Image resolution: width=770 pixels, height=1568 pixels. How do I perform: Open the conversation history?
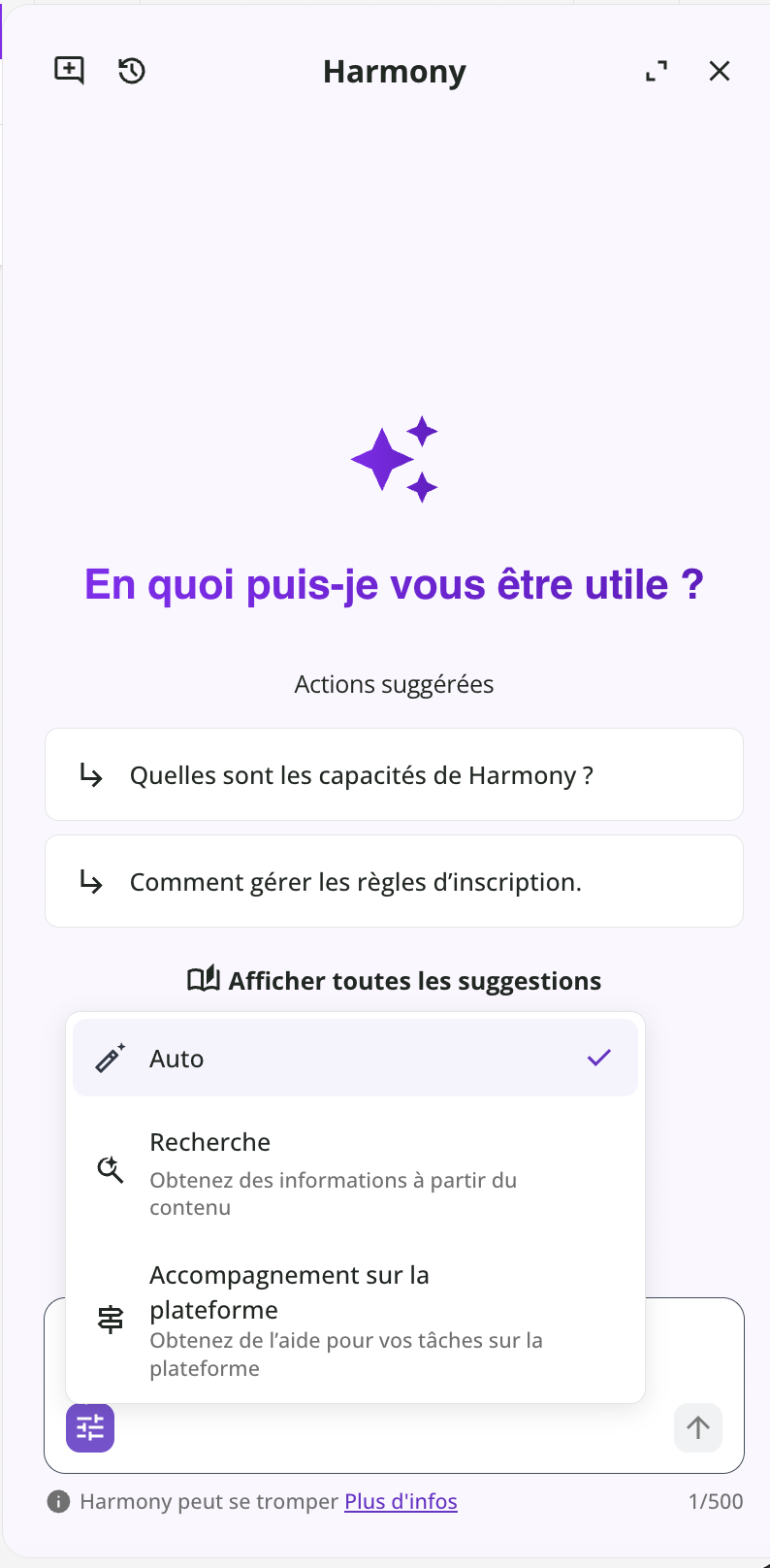132,71
